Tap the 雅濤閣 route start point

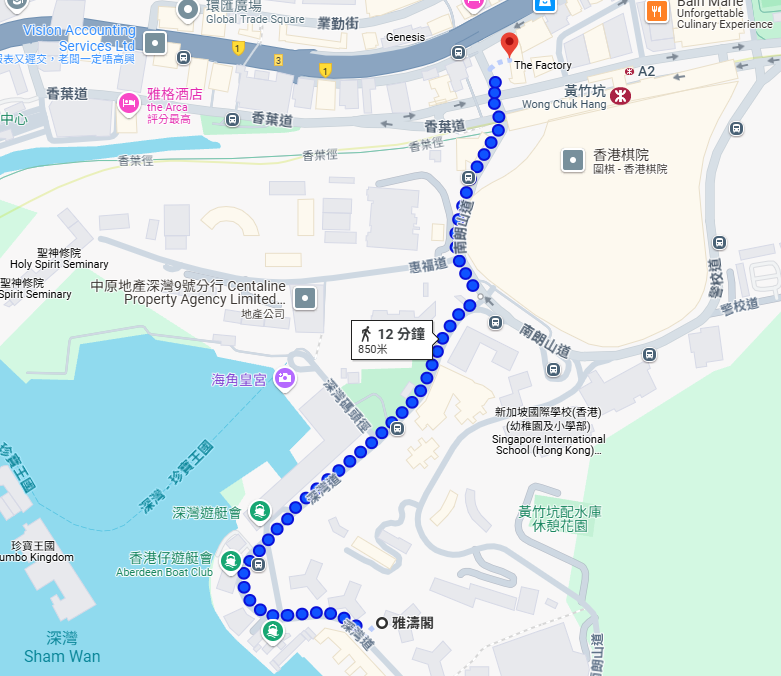click(382, 623)
